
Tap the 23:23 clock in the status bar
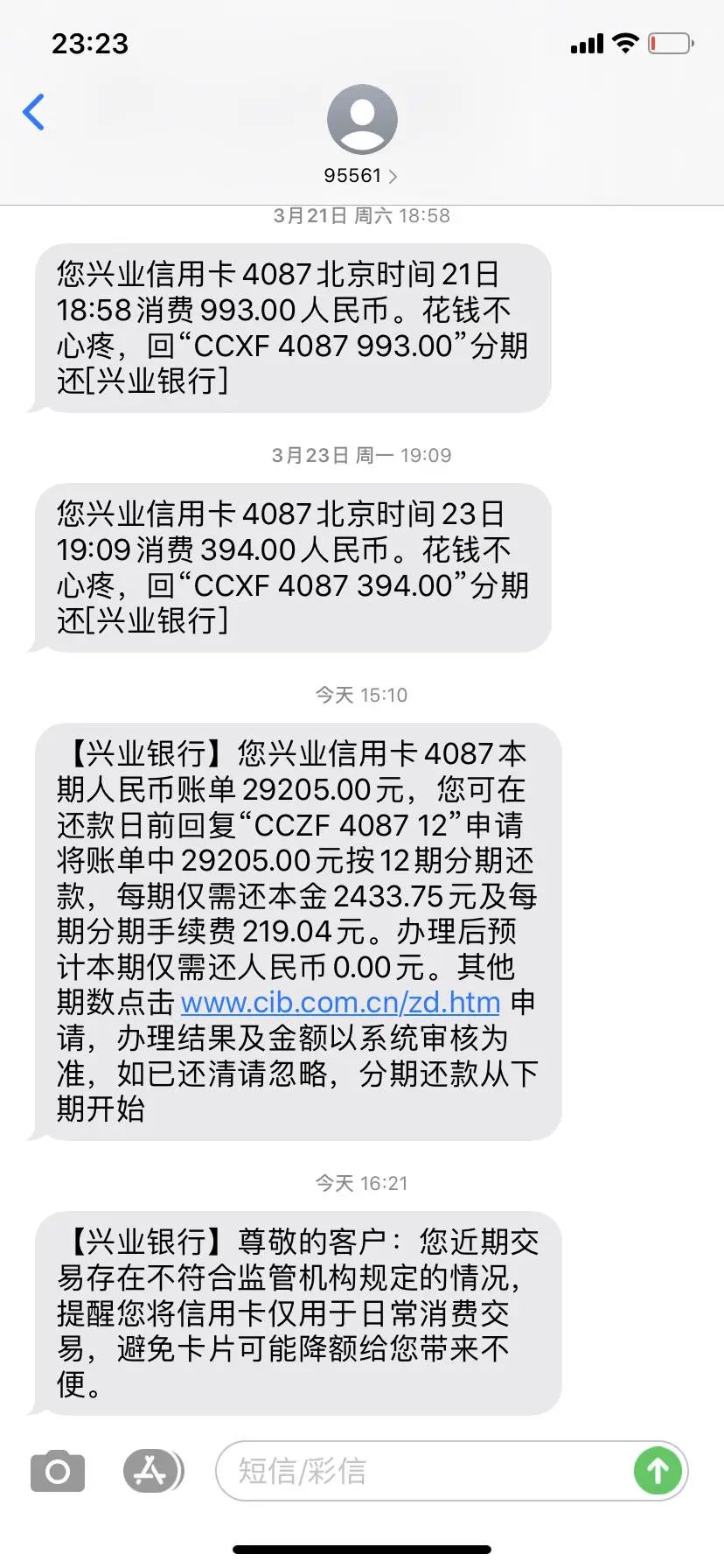88,42
